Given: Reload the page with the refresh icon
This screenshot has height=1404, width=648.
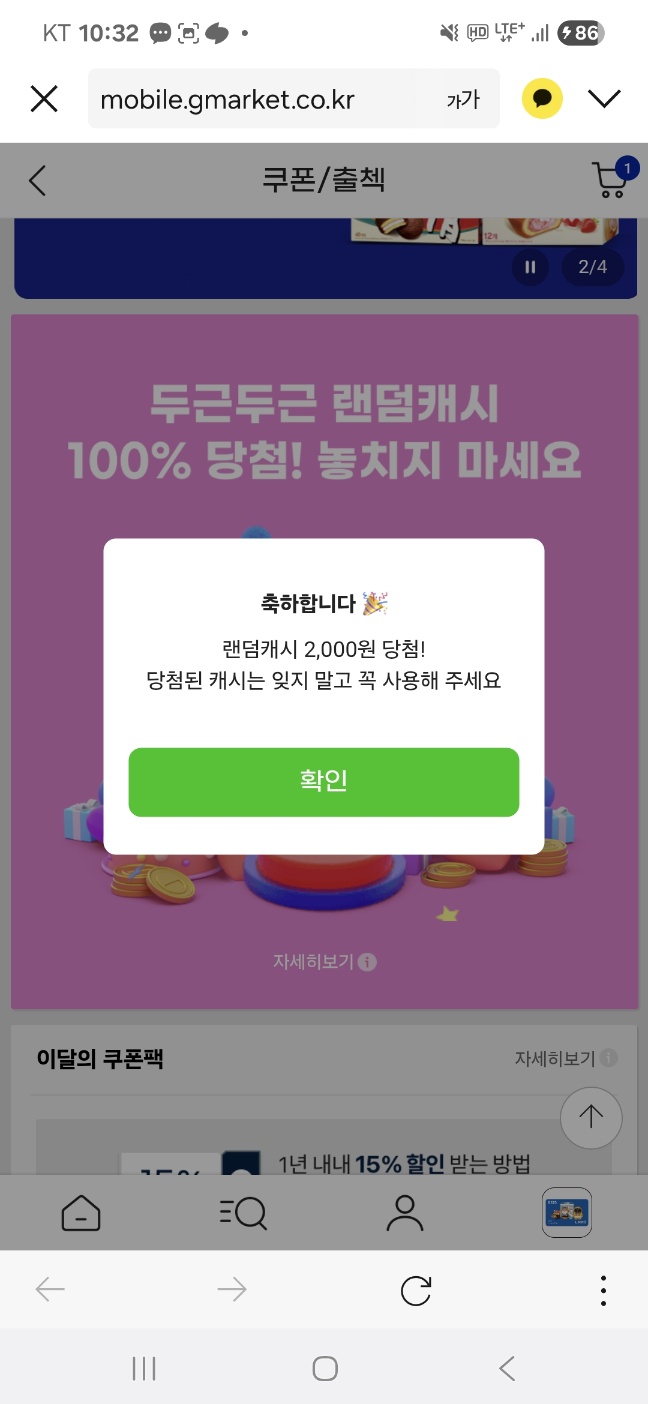Looking at the screenshot, I should (x=416, y=1290).
